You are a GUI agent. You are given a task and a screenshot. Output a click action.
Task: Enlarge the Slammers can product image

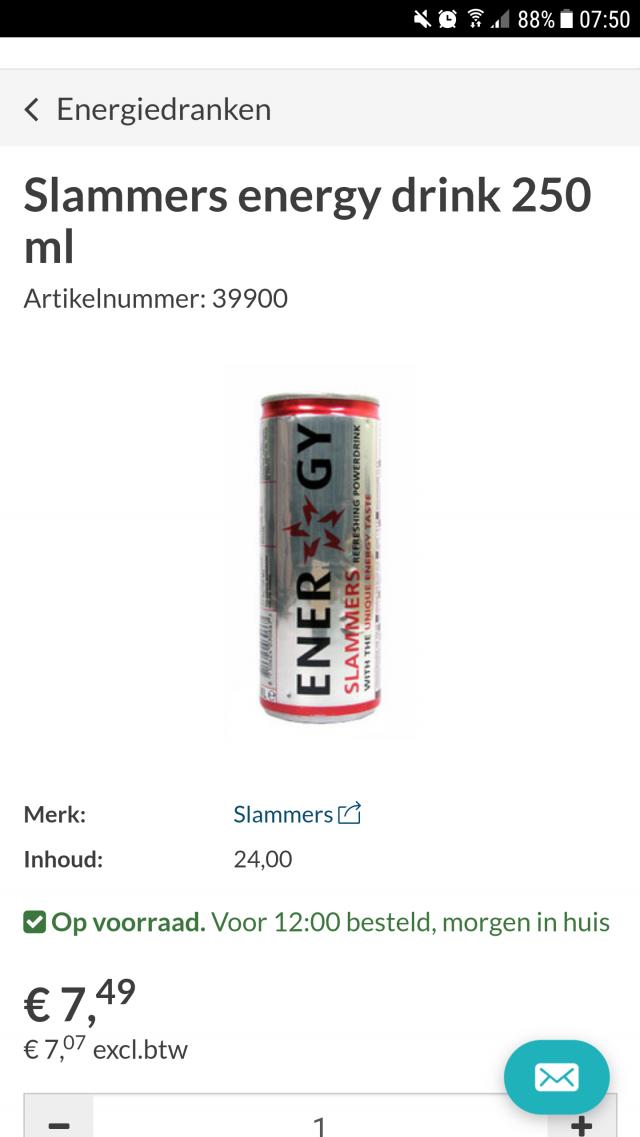pos(320,556)
